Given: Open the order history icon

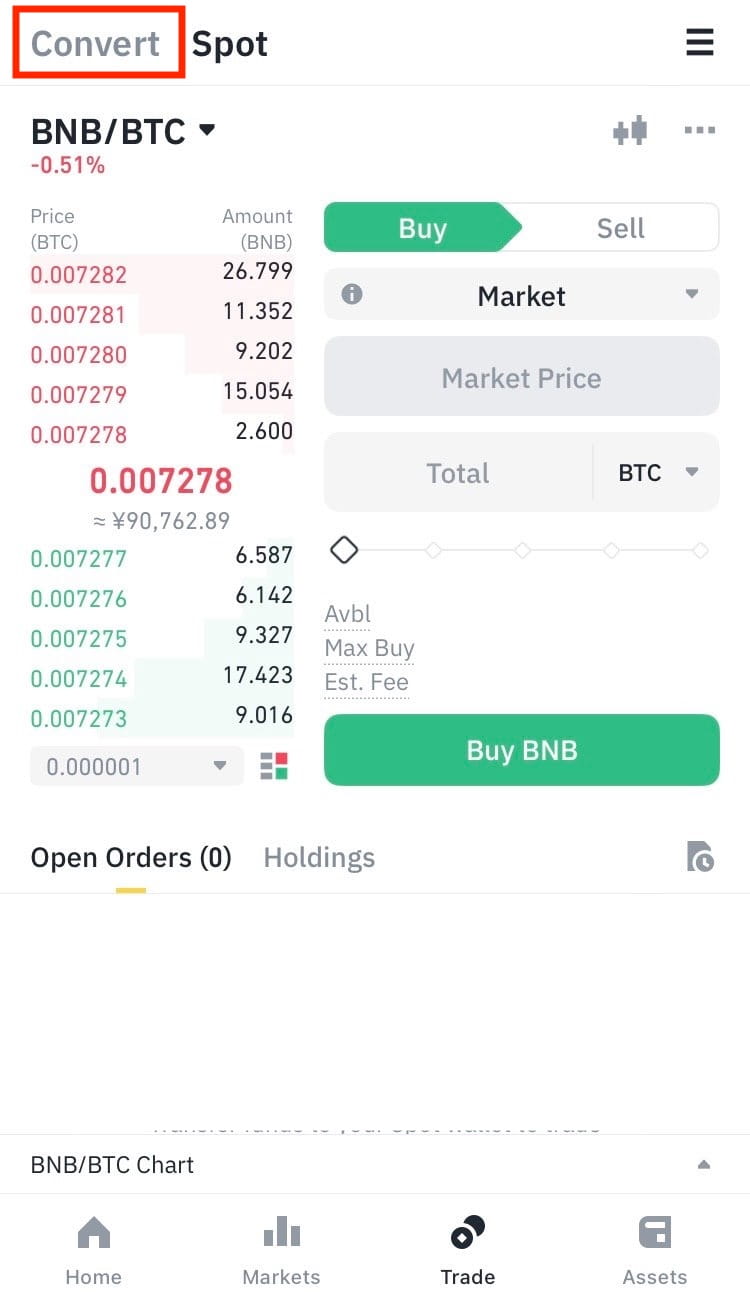Looking at the screenshot, I should pyautogui.click(x=700, y=857).
